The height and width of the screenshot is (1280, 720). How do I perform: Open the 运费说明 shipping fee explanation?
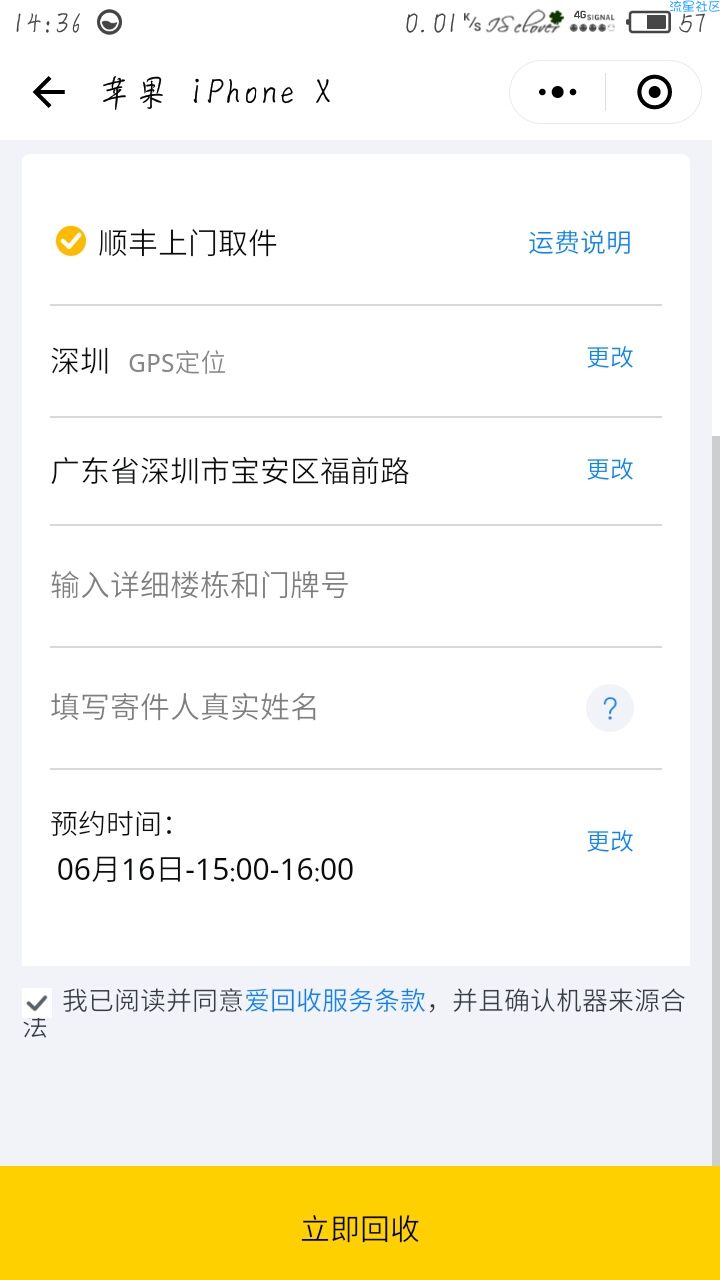point(580,242)
